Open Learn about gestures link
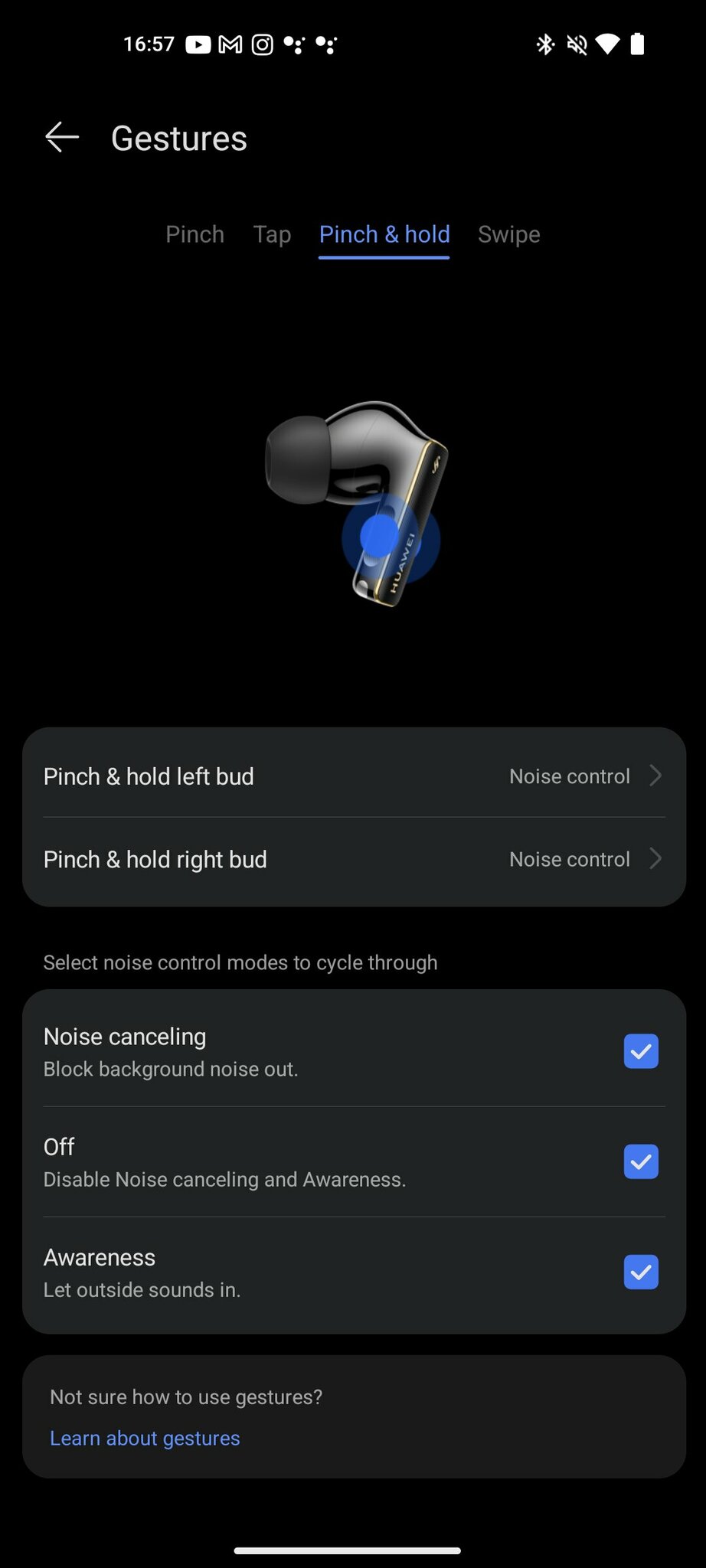Image resolution: width=706 pixels, height=1568 pixels. pos(145,1438)
